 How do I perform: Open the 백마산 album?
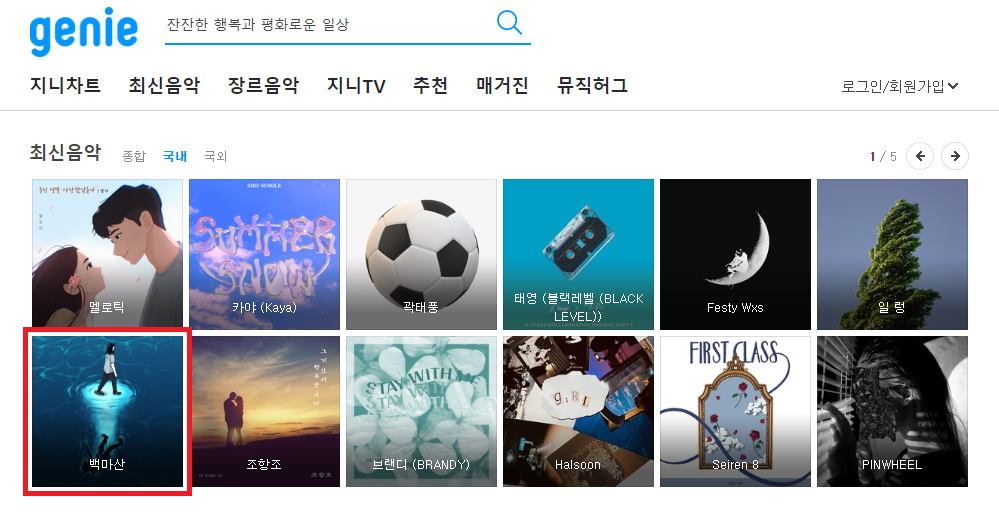tap(107, 411)
